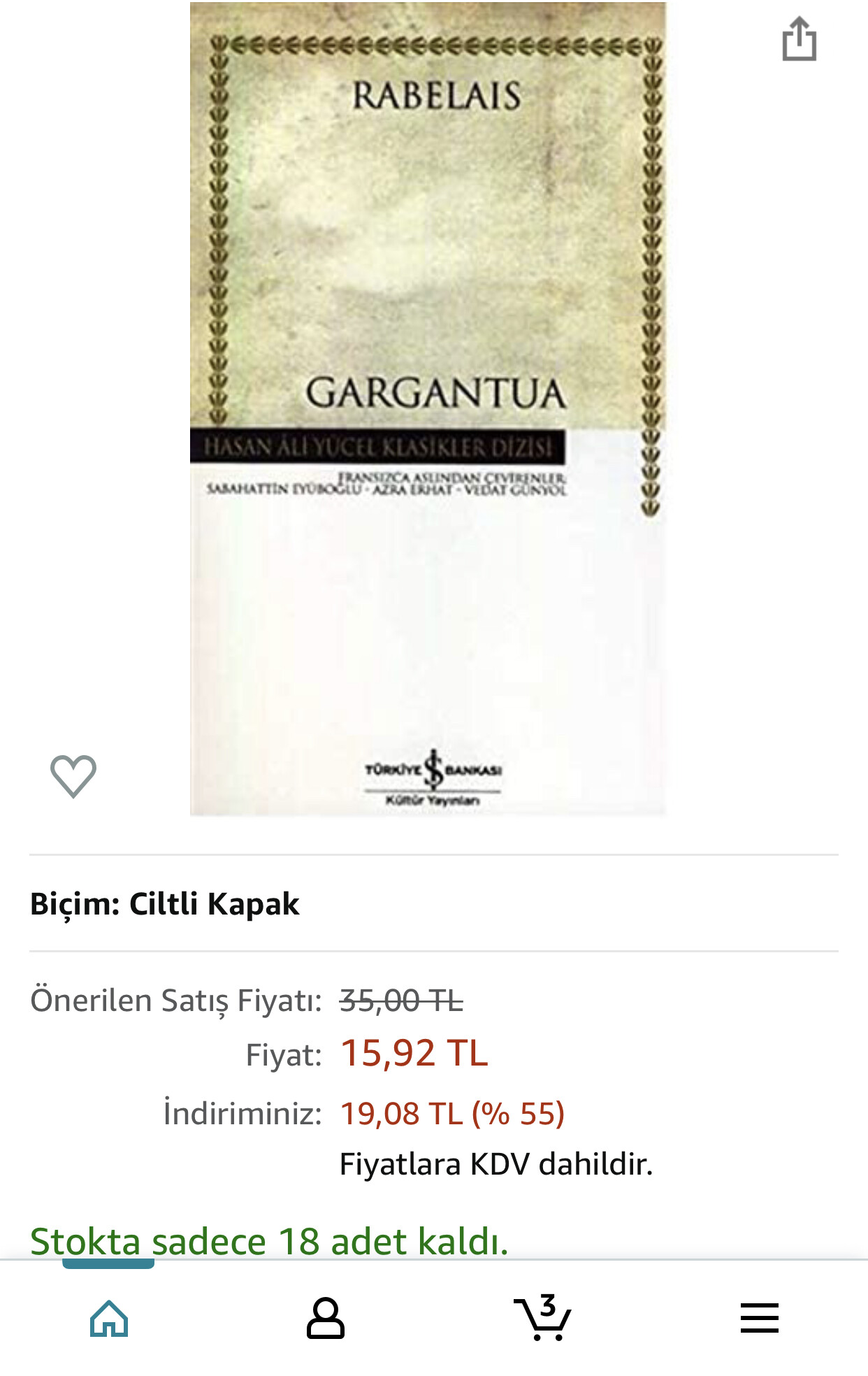This screenshot has height=1376, width=868.
Task: View the shopping cart with 3 items
Action: (x=543, y=1319)
